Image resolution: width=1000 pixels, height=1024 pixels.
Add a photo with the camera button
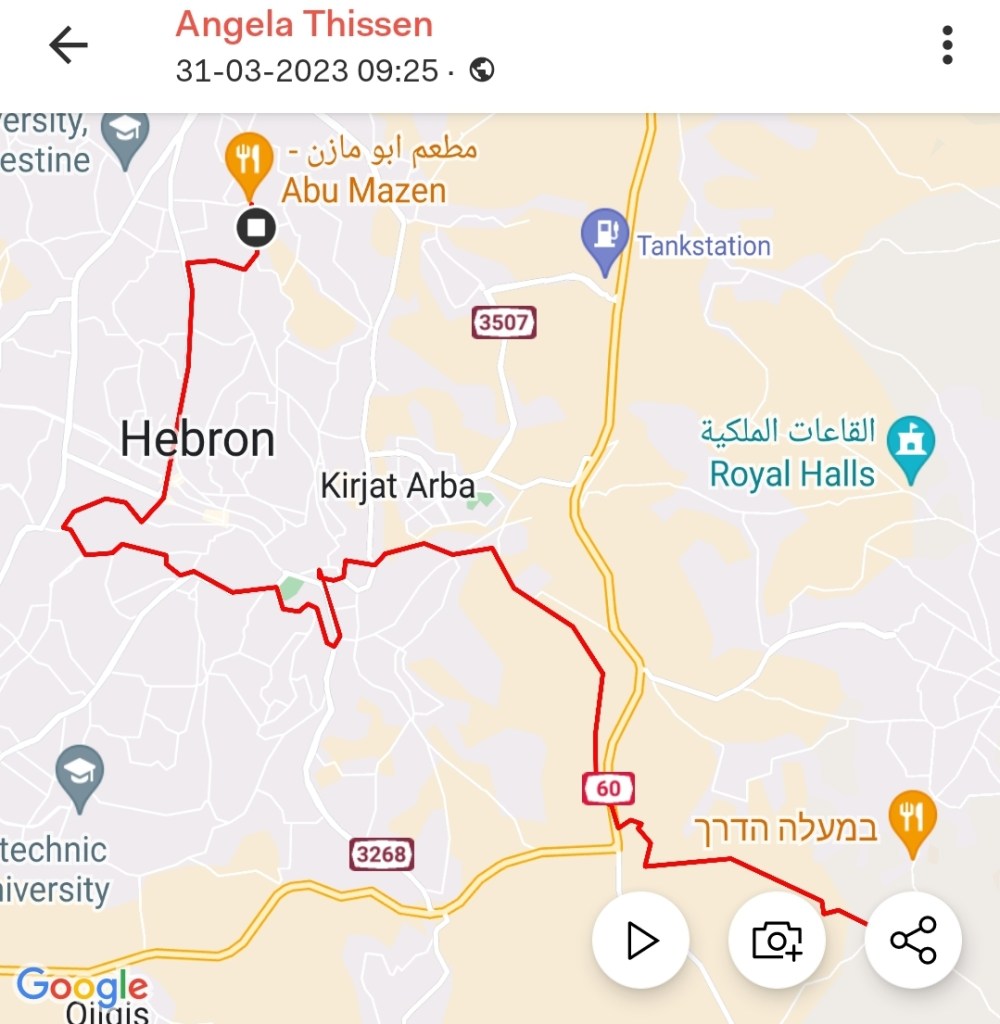(777, 940)
